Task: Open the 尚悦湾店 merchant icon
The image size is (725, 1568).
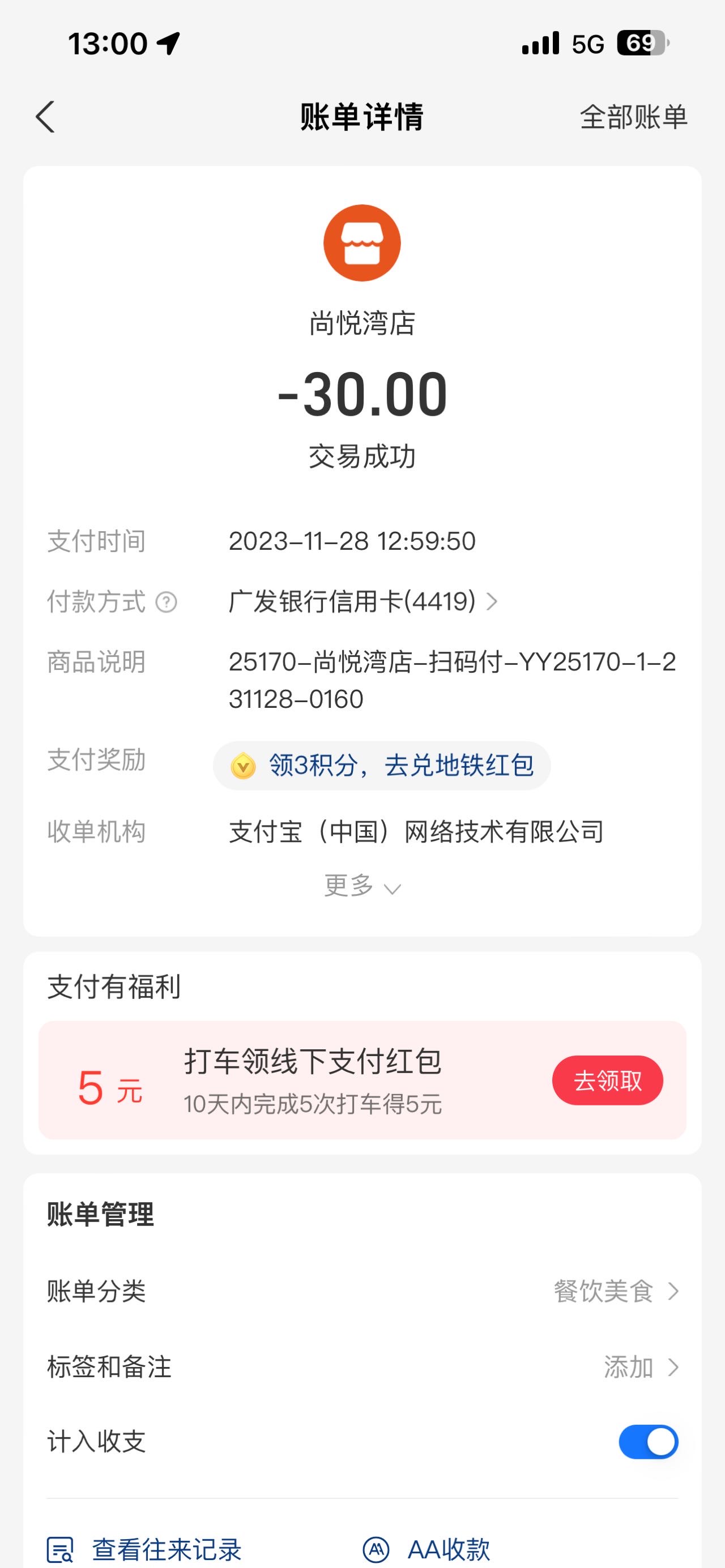Action: click(x=362, y=243)
